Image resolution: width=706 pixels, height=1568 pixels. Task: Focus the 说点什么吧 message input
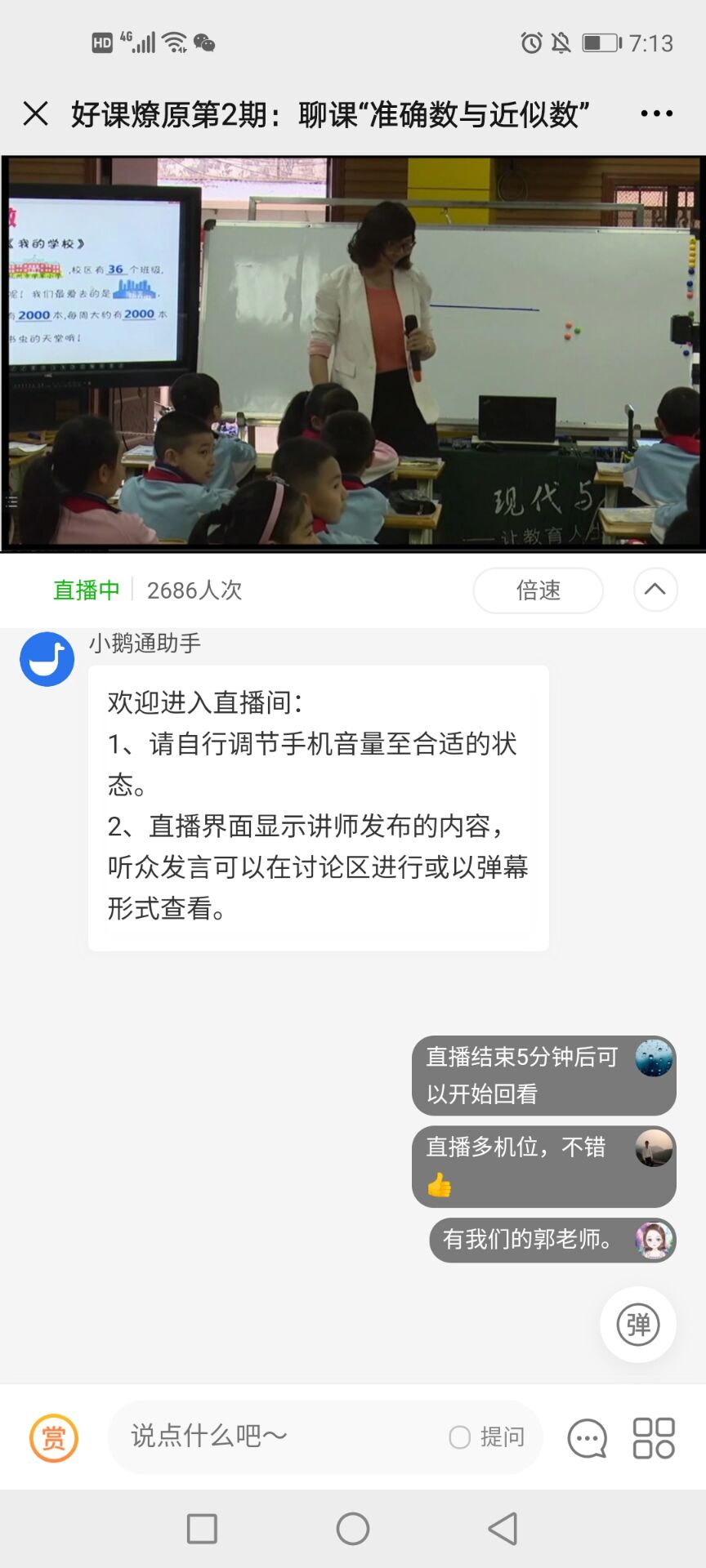278,1437
